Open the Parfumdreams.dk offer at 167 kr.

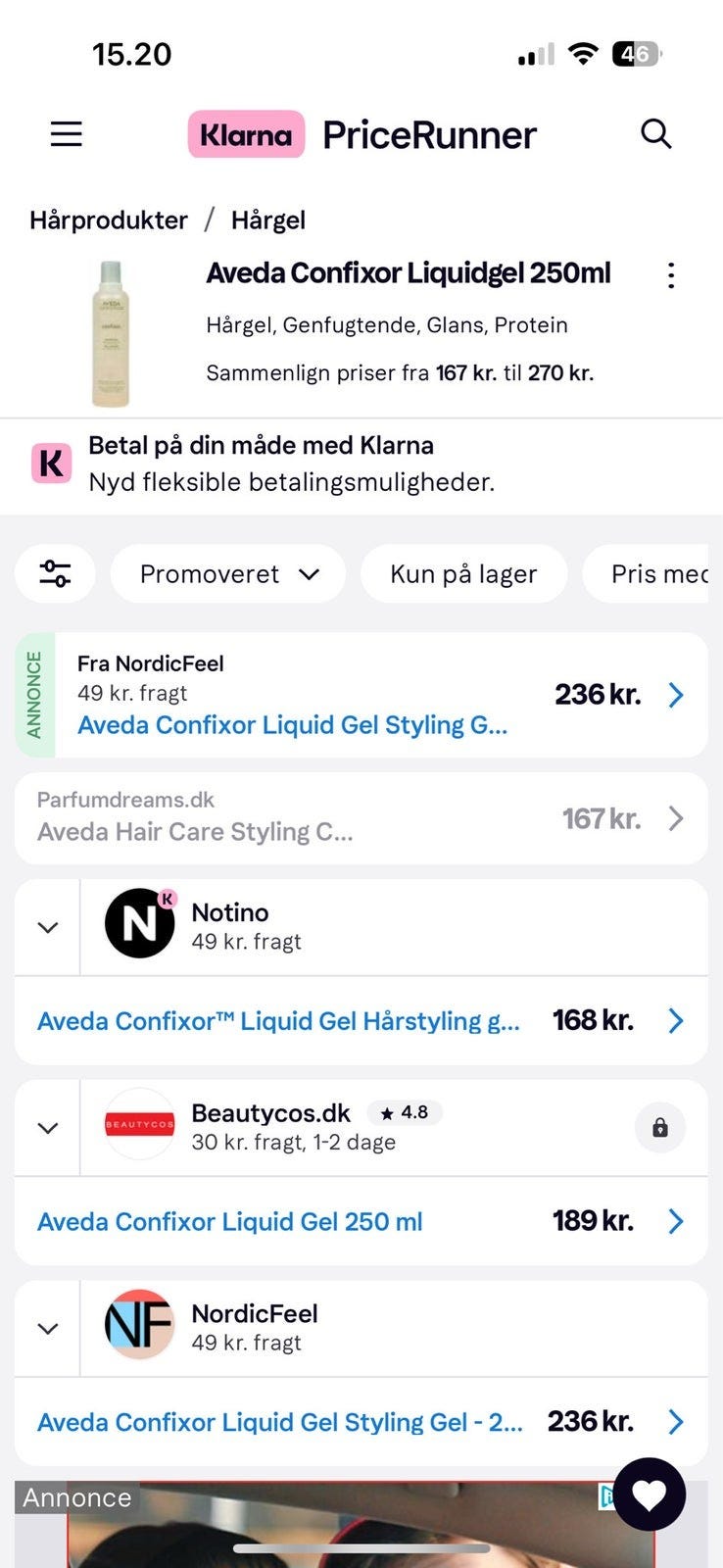[361, 818]
